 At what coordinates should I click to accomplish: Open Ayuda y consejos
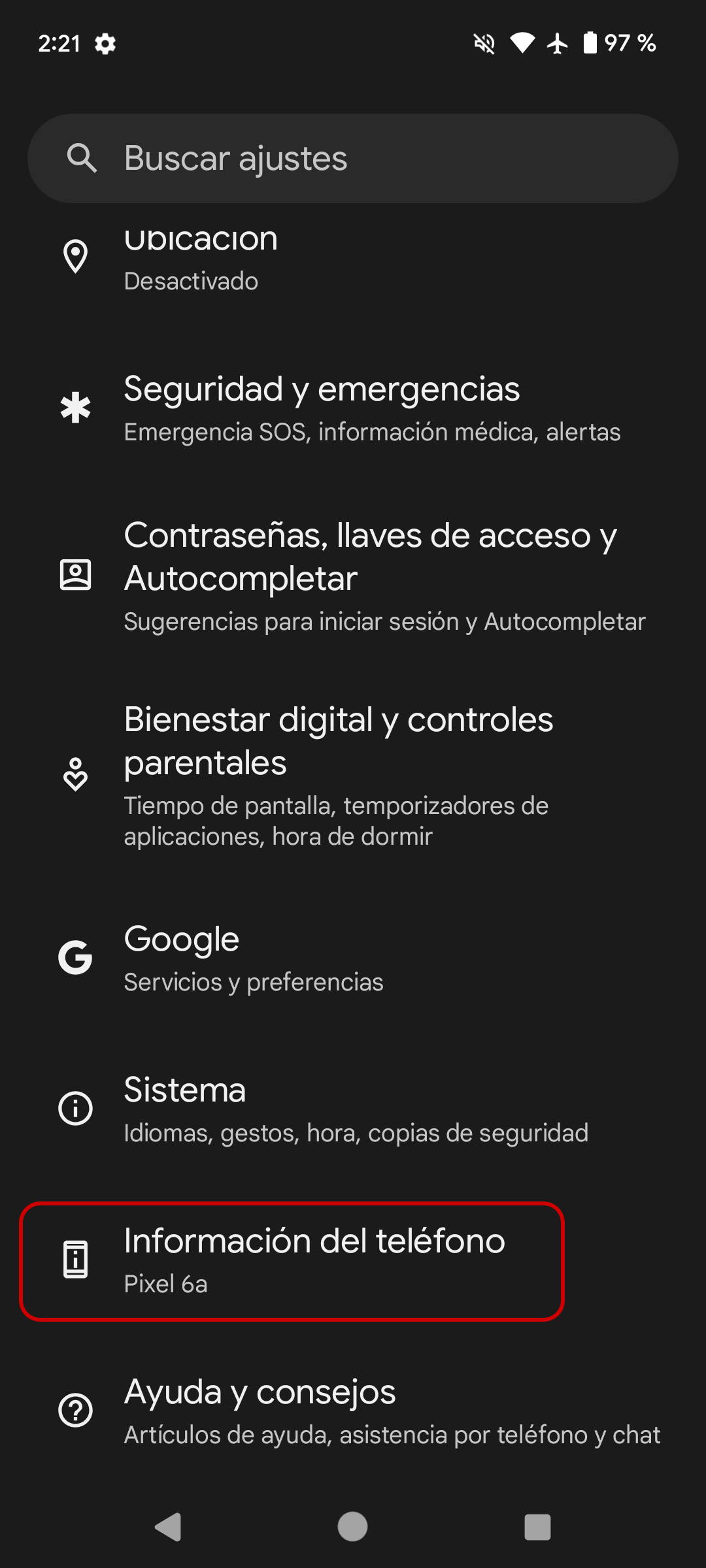click(353, 1411)
